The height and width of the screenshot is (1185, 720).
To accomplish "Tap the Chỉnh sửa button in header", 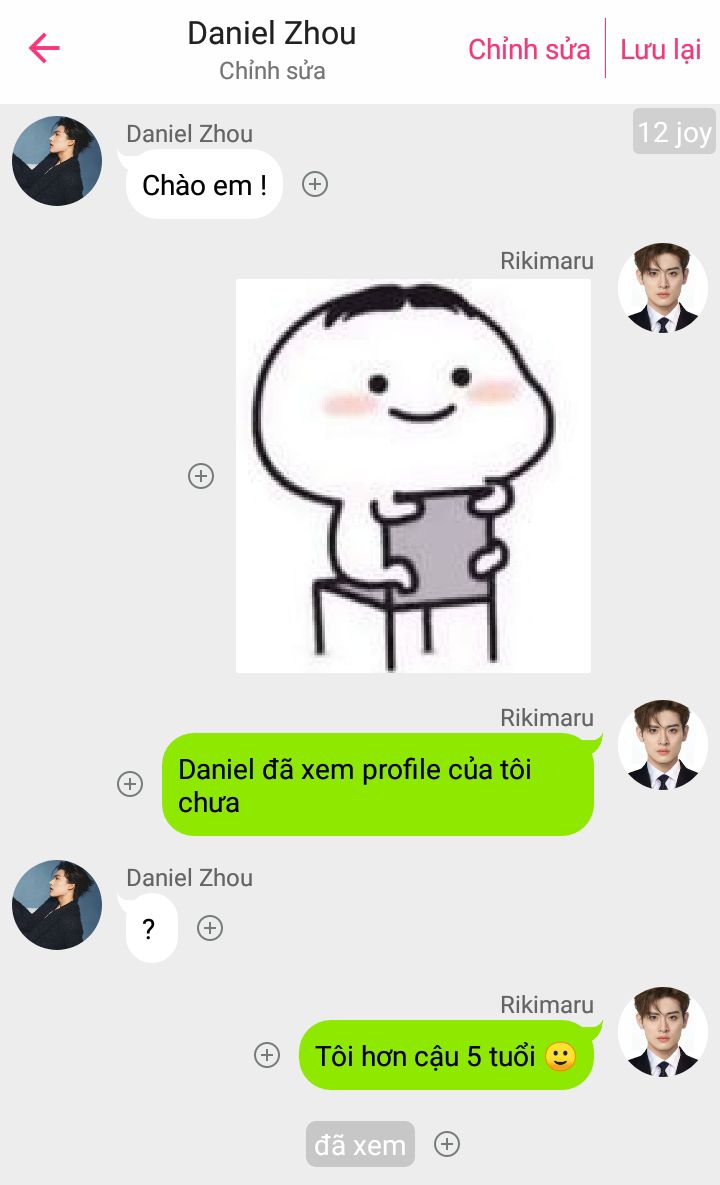I will coord(529,49).
